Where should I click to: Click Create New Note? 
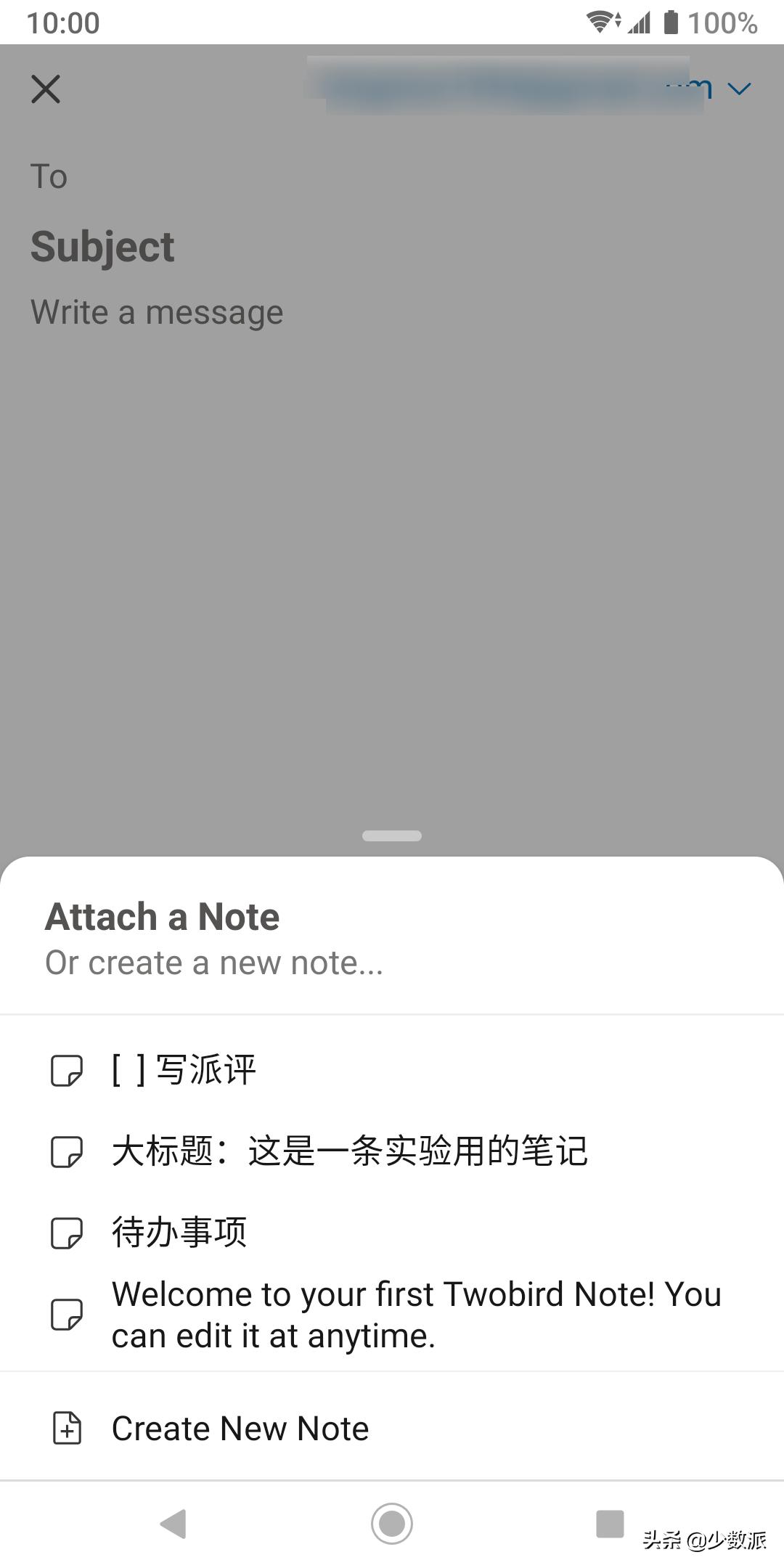click(239, 1428)
